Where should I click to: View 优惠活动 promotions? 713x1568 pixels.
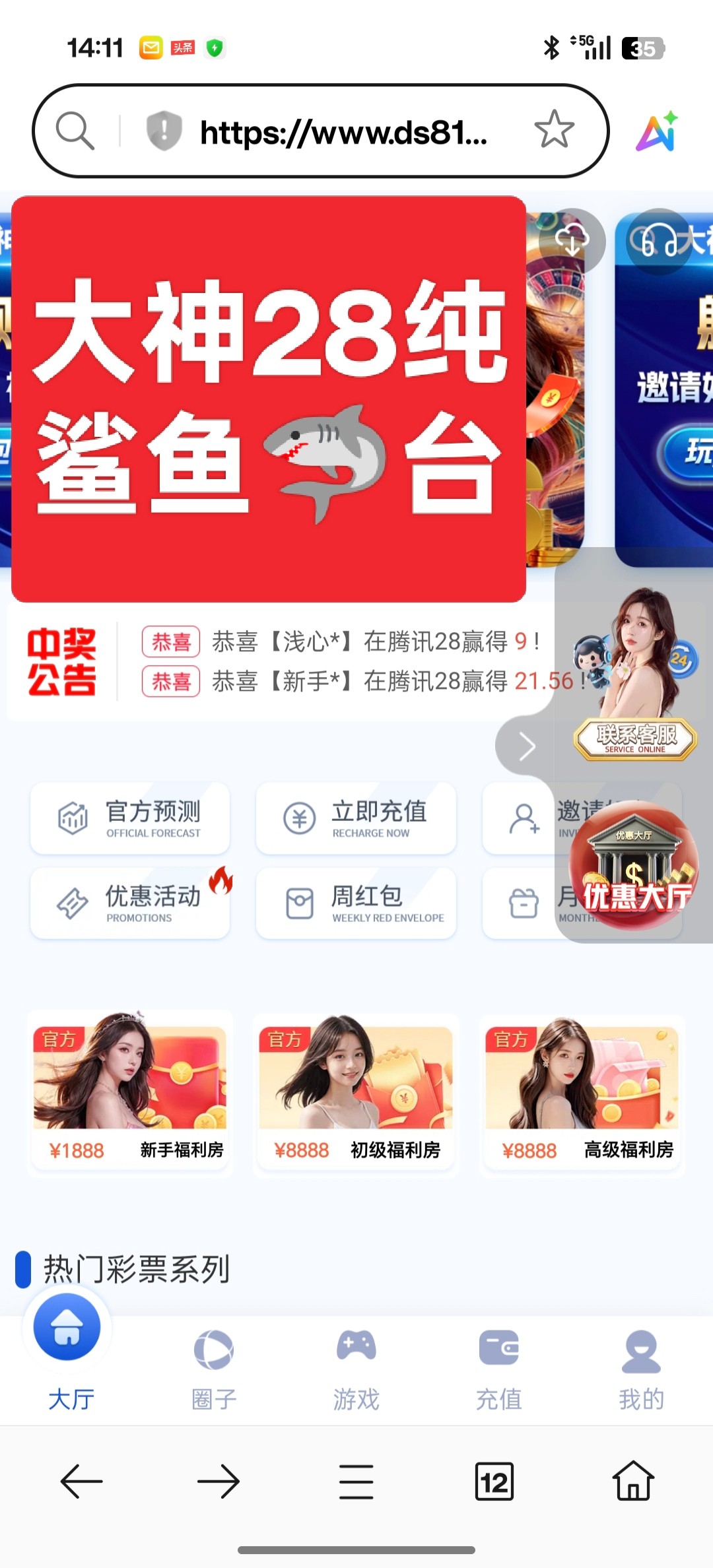click(130, 903)
